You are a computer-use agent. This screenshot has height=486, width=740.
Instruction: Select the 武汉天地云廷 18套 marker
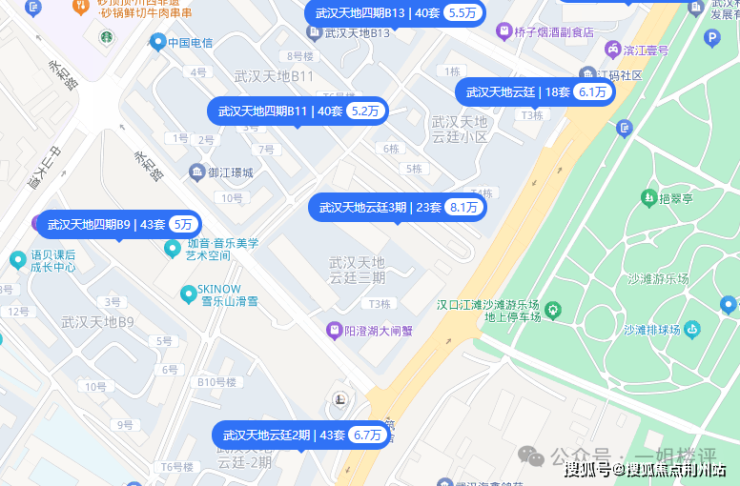click(x=535, y=91)
